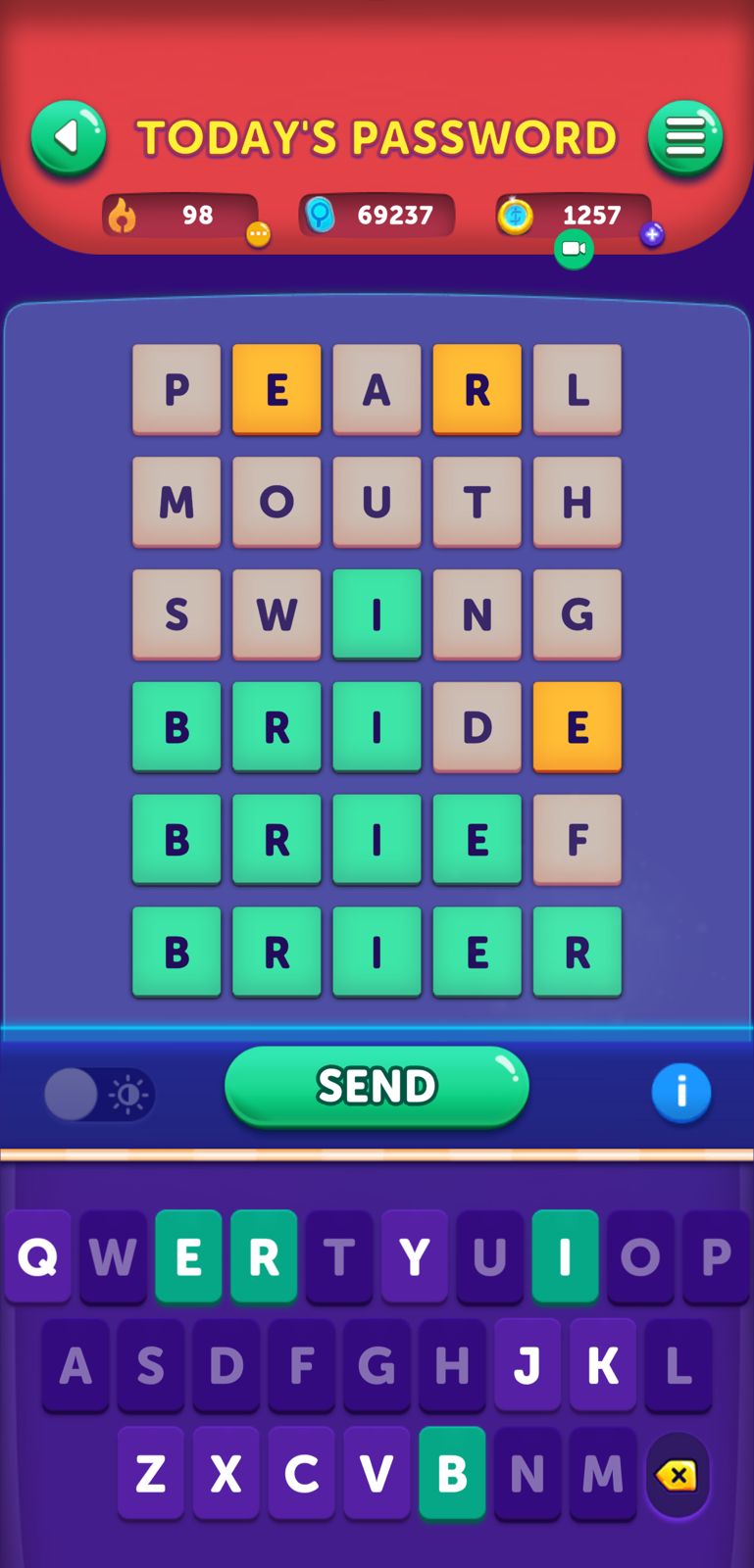Viewport: 754px width, 1568px height.
Task: Open the green hamburger menu
Action: (685, 137)
